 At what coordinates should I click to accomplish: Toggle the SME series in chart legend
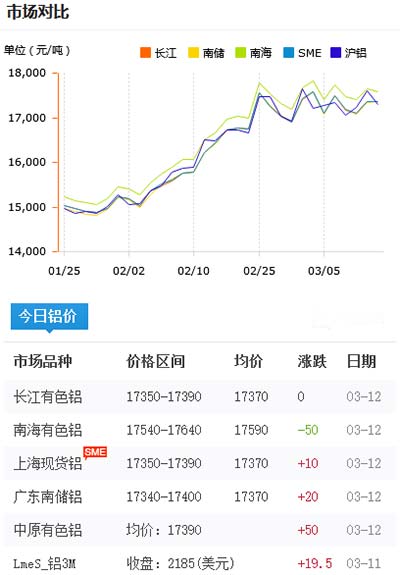point(302,53)
